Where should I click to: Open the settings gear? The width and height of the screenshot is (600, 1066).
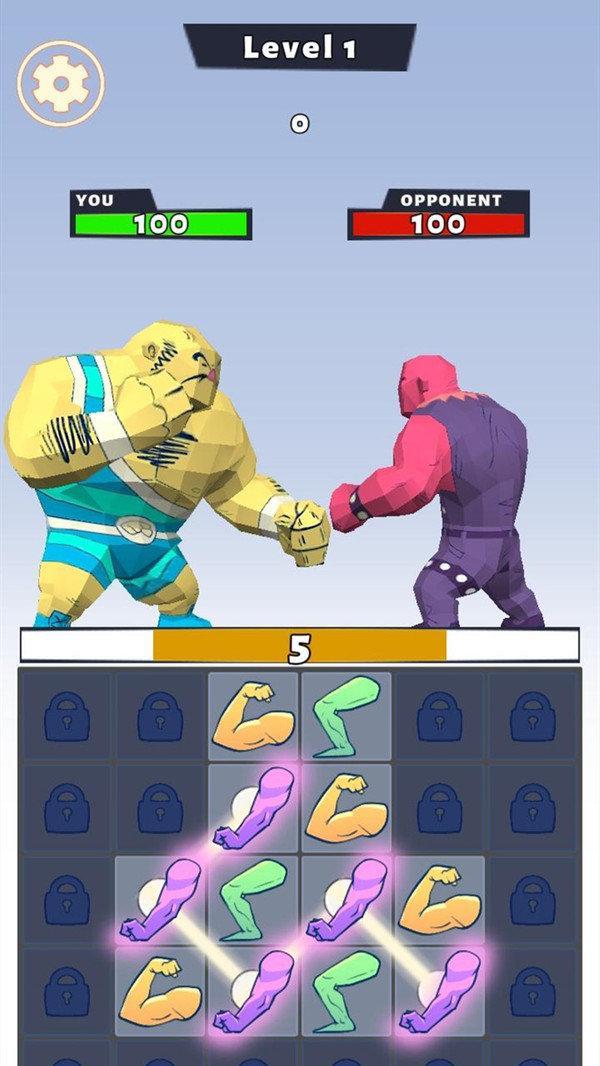[x=61, y=84]
